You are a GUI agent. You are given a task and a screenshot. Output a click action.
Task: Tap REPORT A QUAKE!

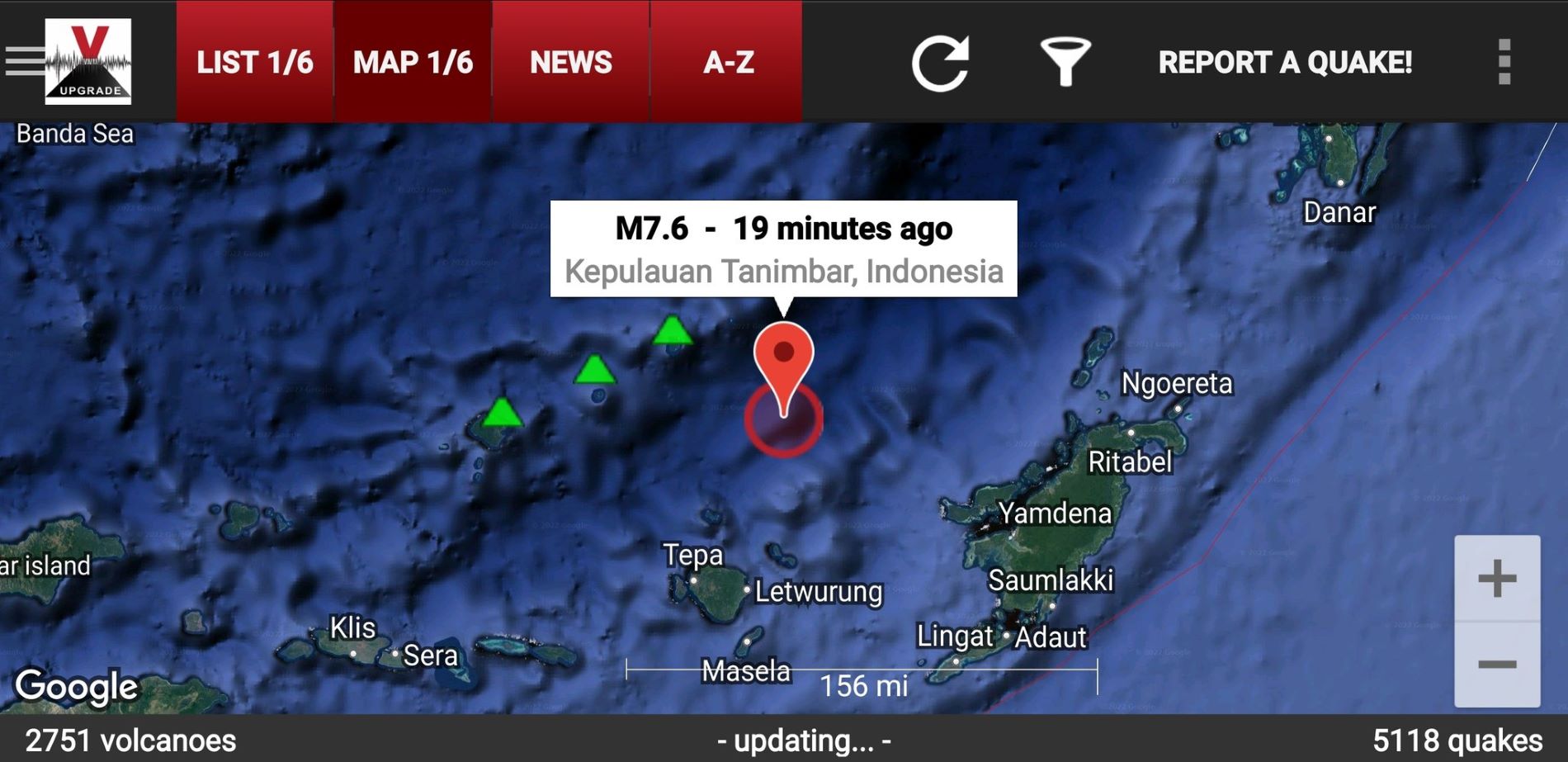coord(1285,62)
